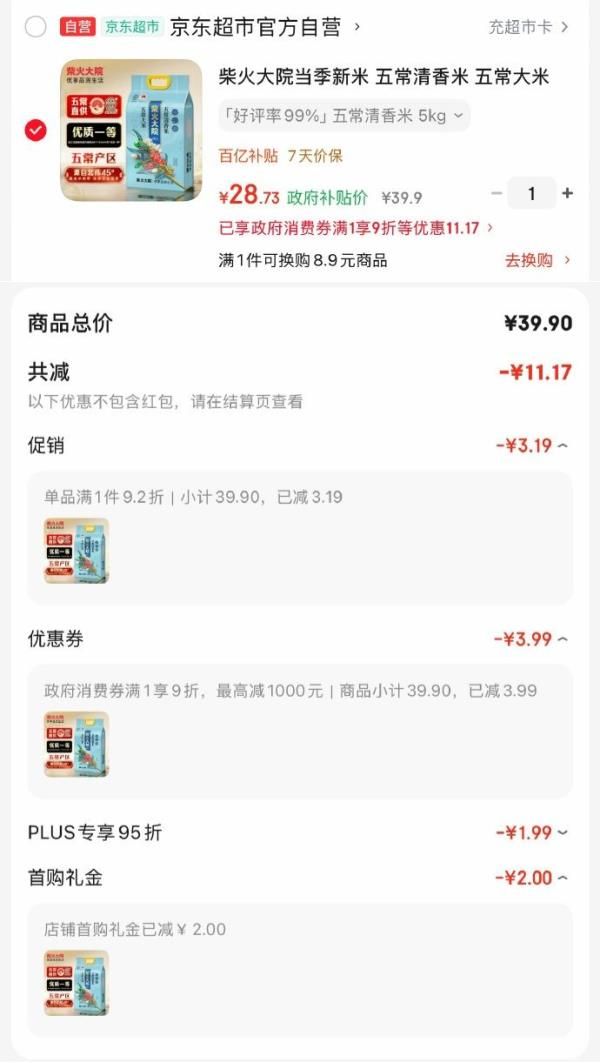
Task: Change the 五常清香米 5kg specification
Action: (x=344, y=116)
